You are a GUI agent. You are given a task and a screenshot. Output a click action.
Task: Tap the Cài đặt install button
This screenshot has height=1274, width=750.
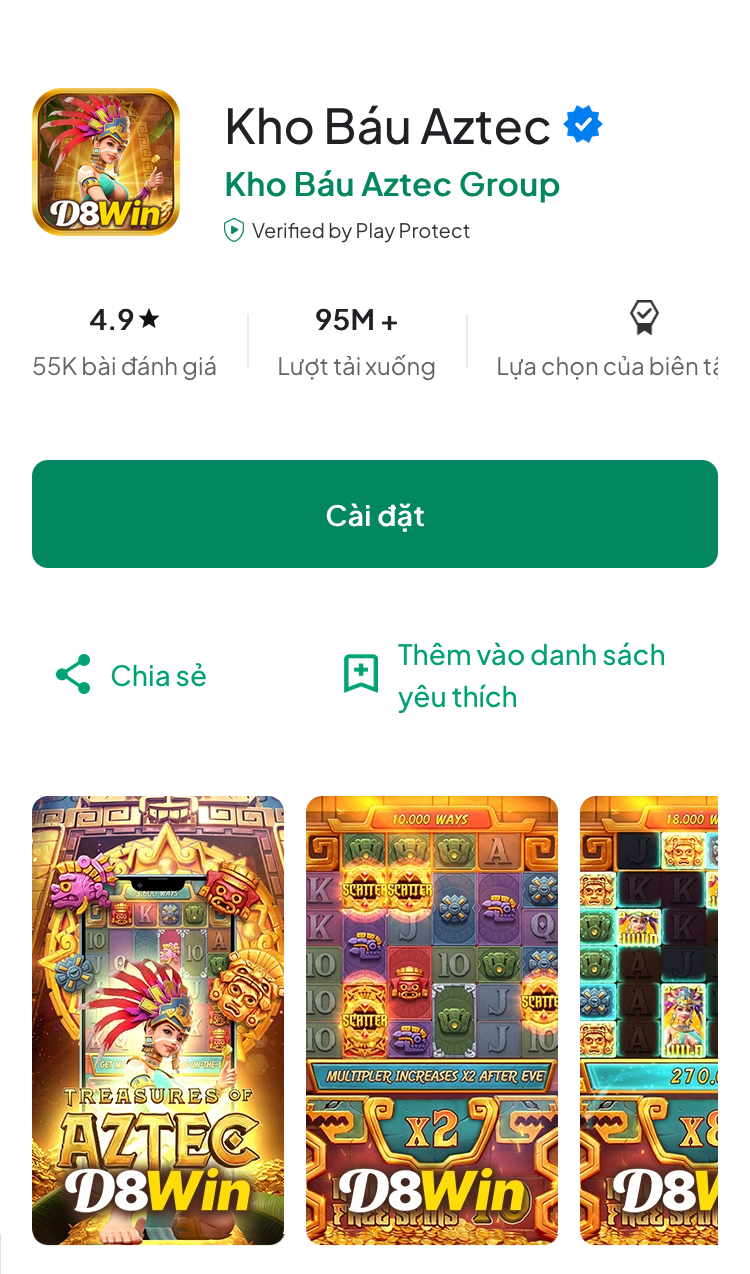(375, 514)
